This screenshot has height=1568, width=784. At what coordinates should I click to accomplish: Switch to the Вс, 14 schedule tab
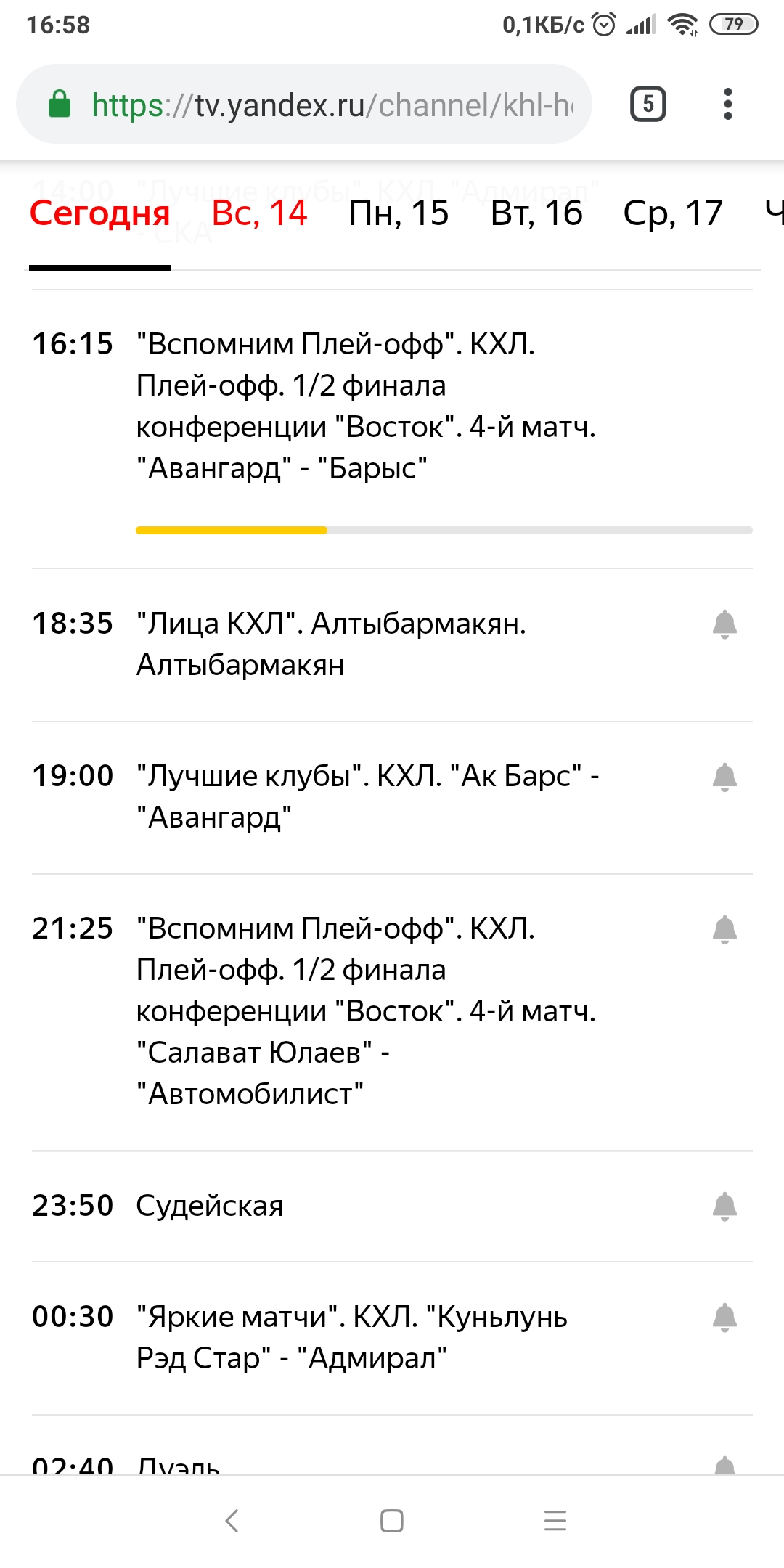[x=259, y=213]
